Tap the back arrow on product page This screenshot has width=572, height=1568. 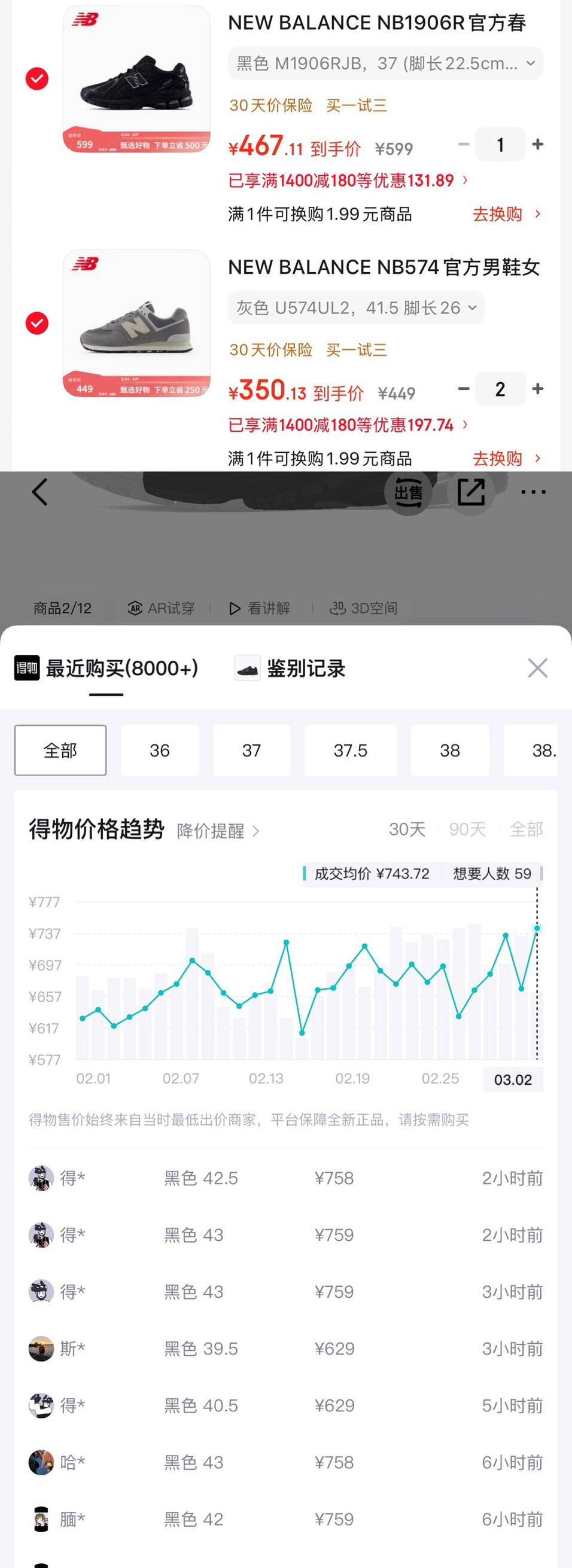(40, 492)
